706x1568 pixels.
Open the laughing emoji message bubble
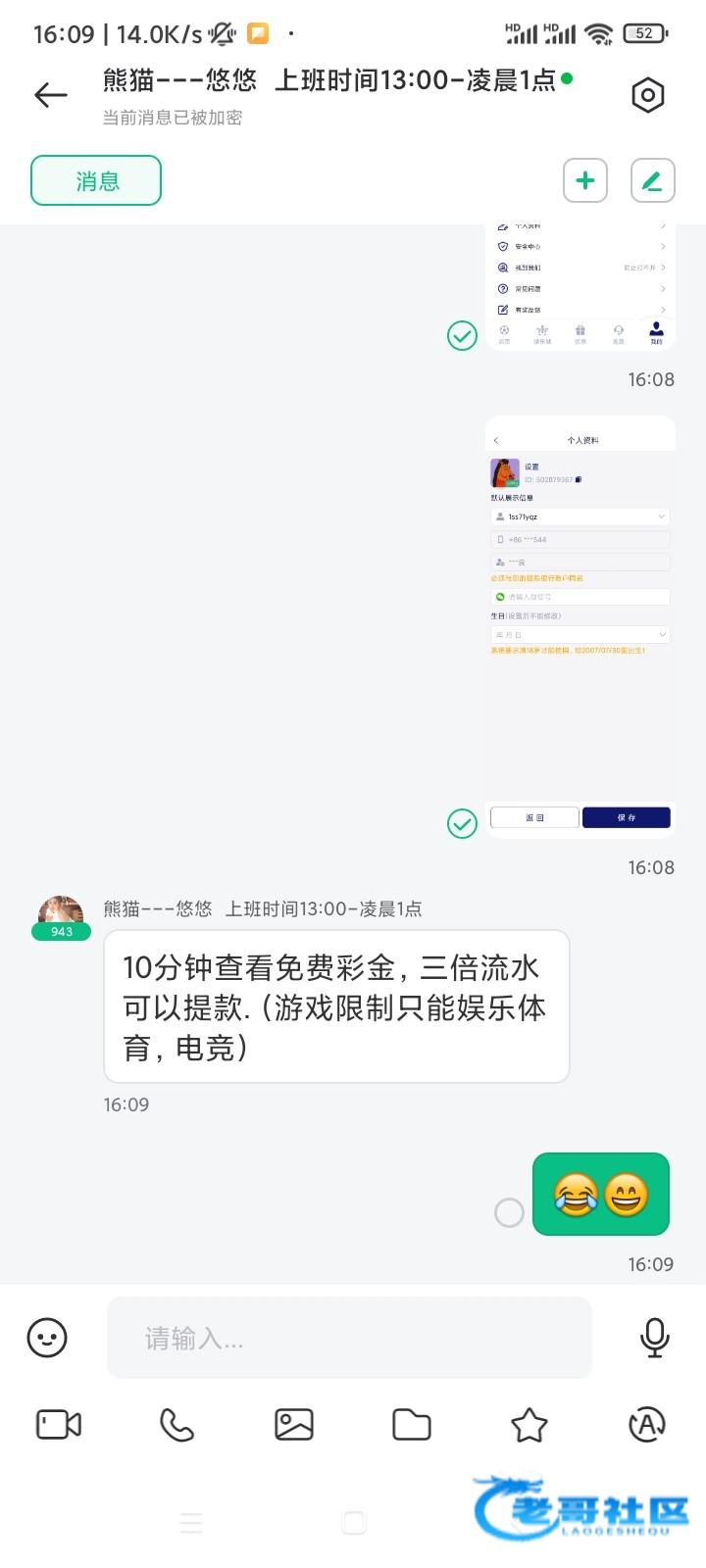click(x=600, y=1195)
